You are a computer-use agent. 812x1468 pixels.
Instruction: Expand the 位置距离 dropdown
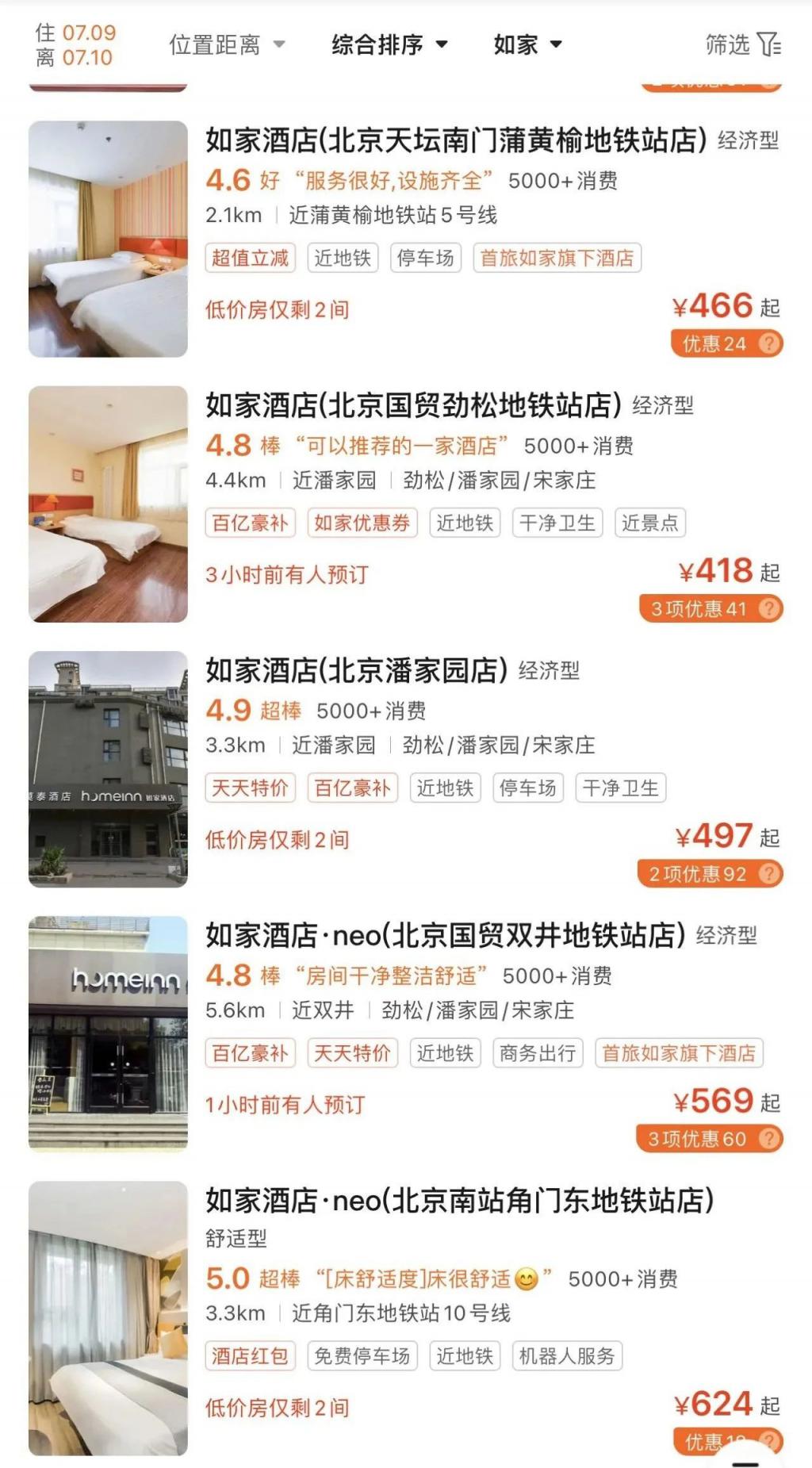point(227,45)
